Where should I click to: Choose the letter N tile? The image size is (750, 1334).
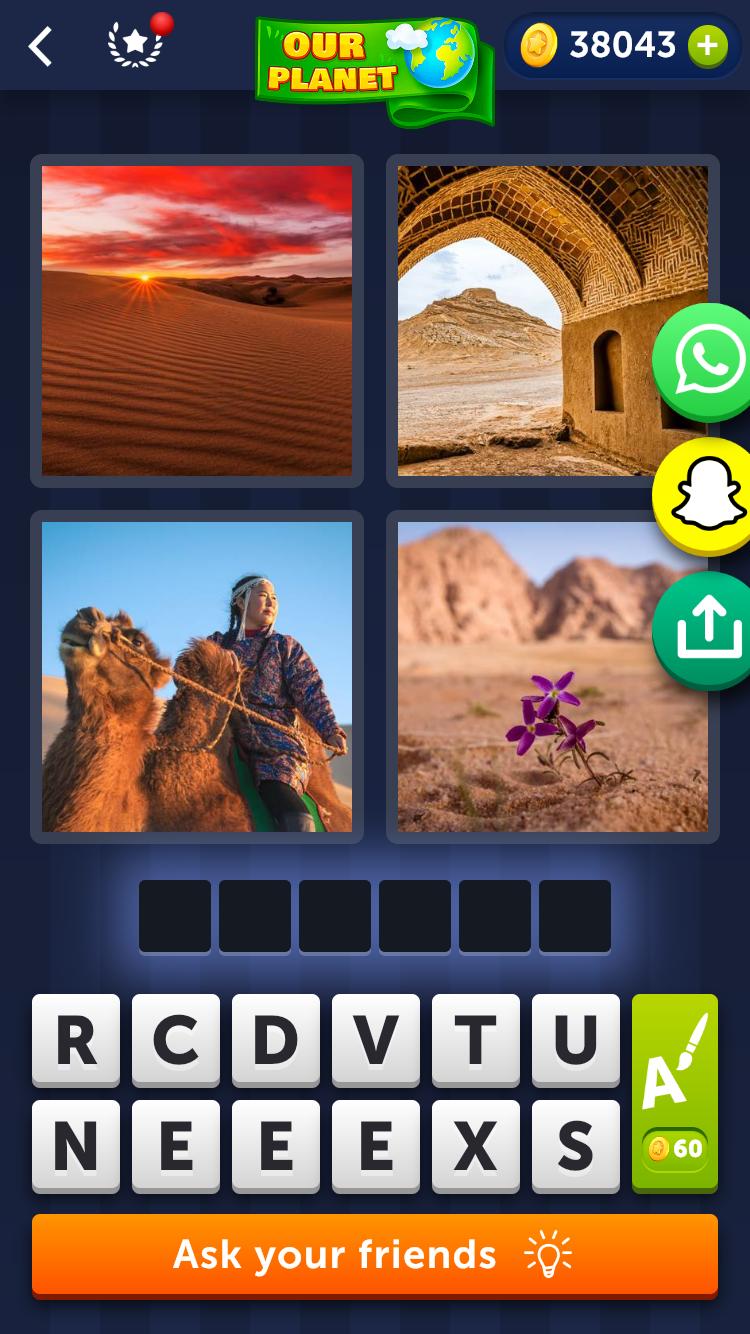click(76, 1146)
